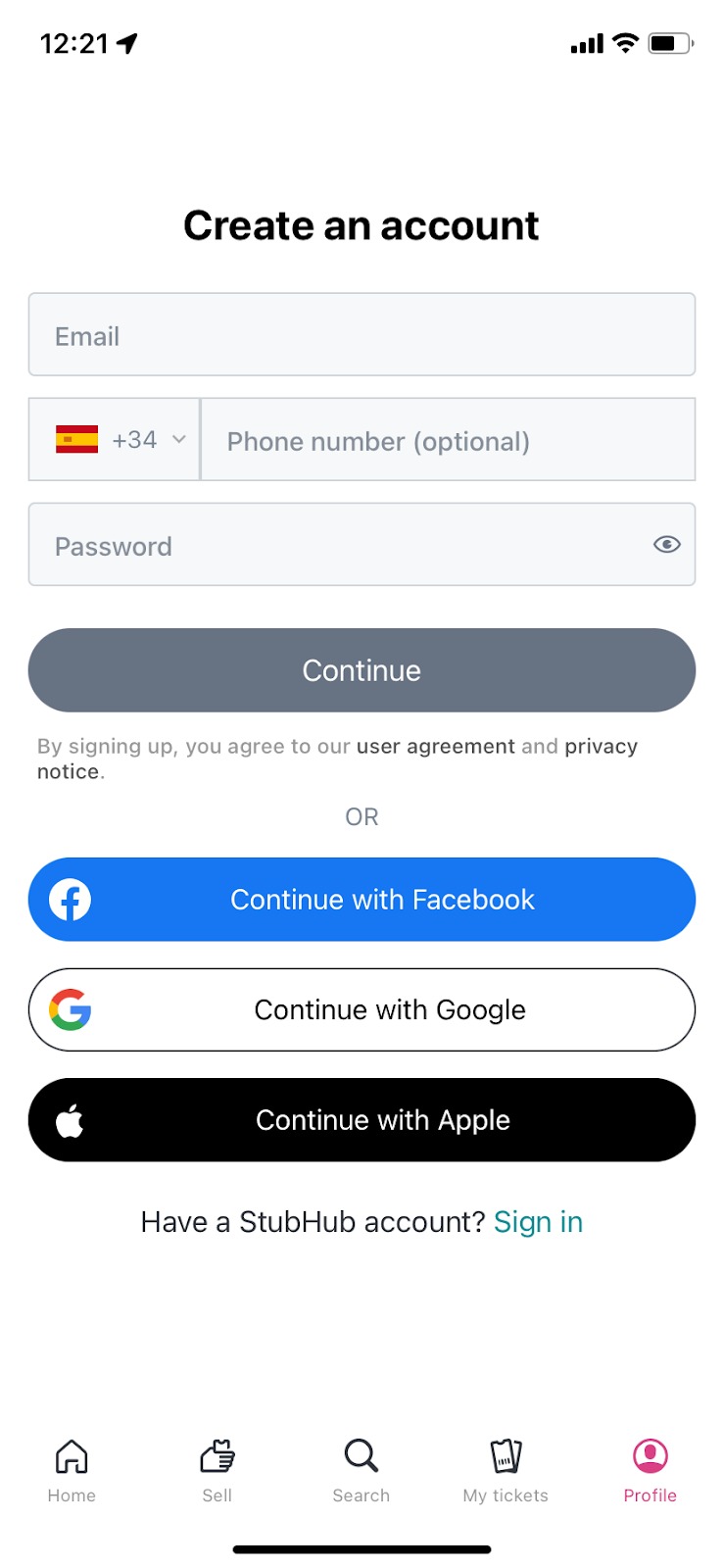The image size is (724, 1568).
Task: Focus the Phone number field
Action: [x=448, y=441]
